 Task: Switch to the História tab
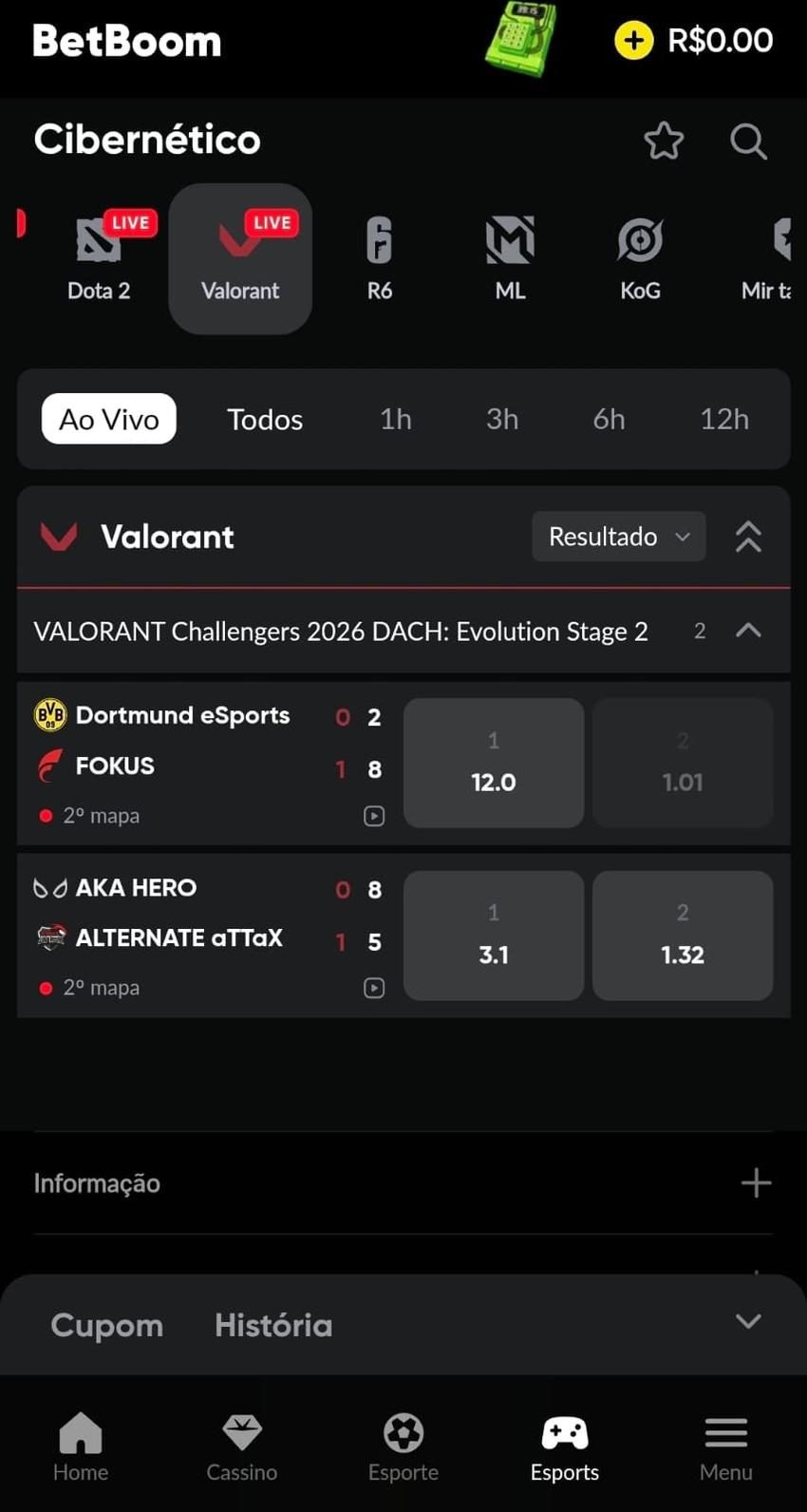pyautogui.click(x=272, y=1324)
